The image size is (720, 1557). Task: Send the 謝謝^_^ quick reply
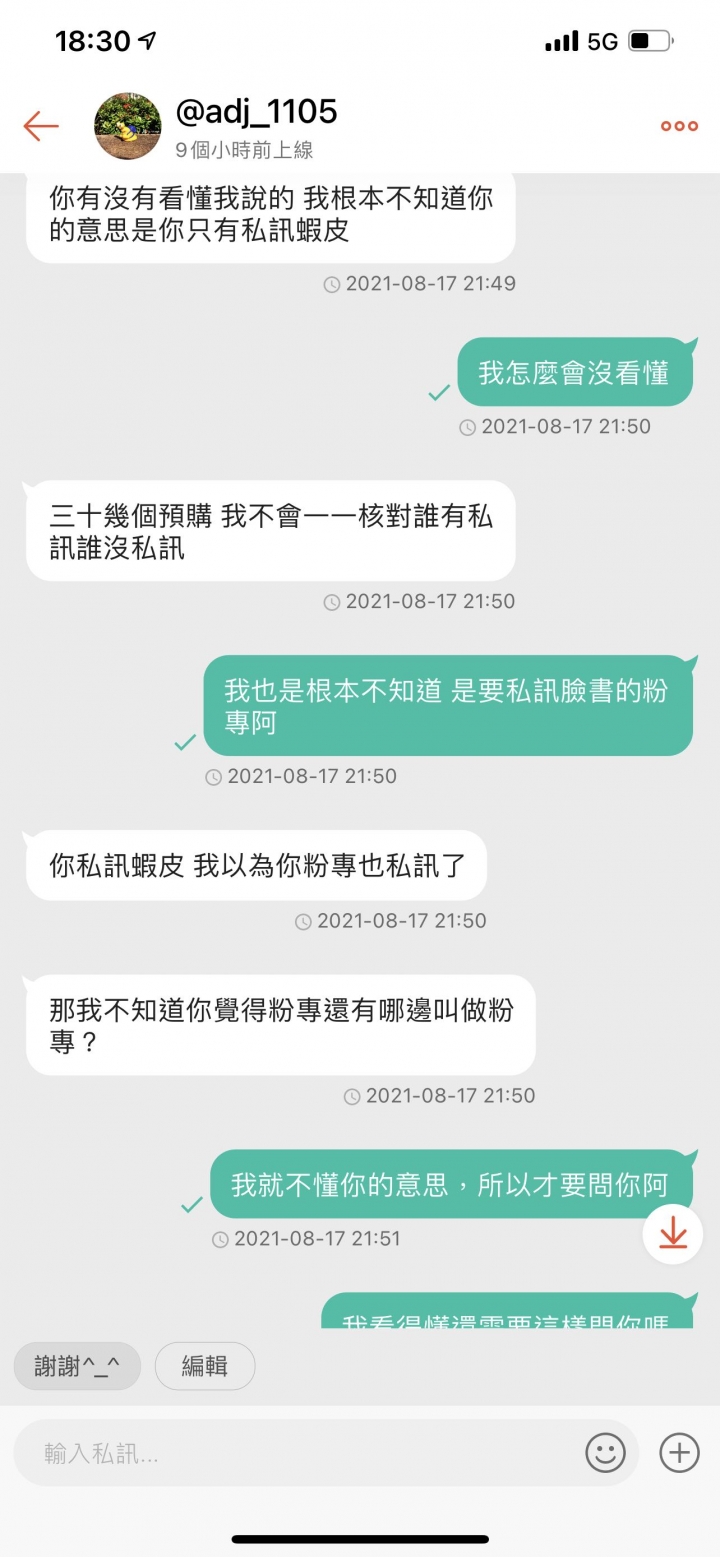coord(77,1366)
